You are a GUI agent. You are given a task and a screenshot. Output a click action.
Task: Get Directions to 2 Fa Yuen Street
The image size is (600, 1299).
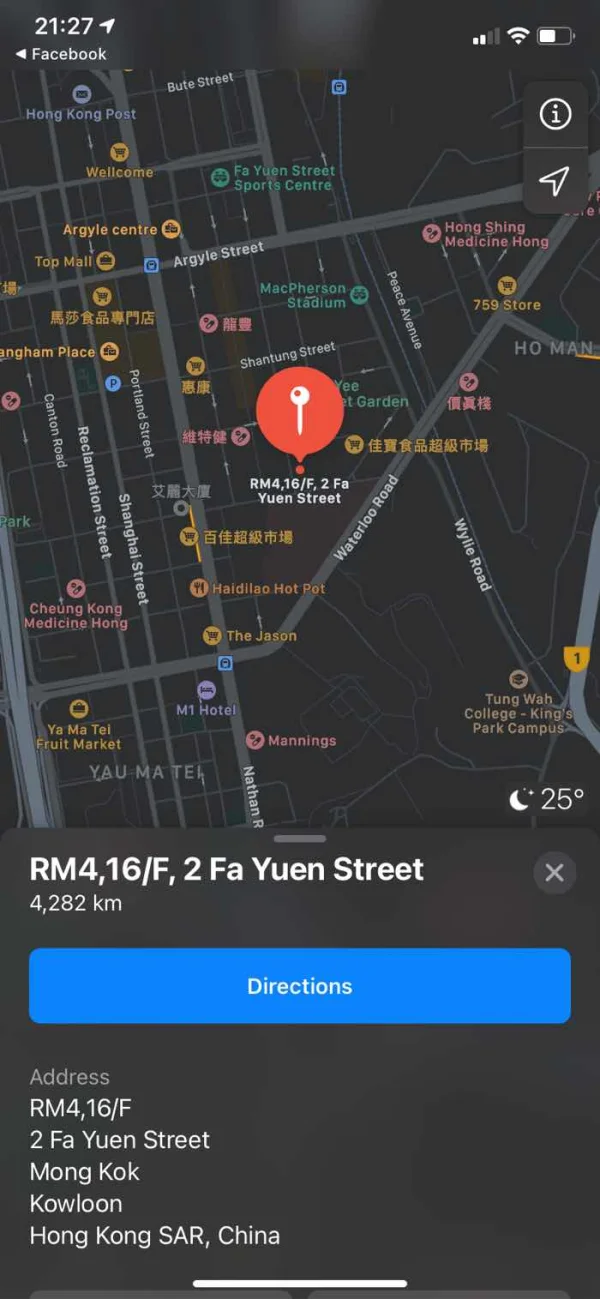[x=300, y=986]
